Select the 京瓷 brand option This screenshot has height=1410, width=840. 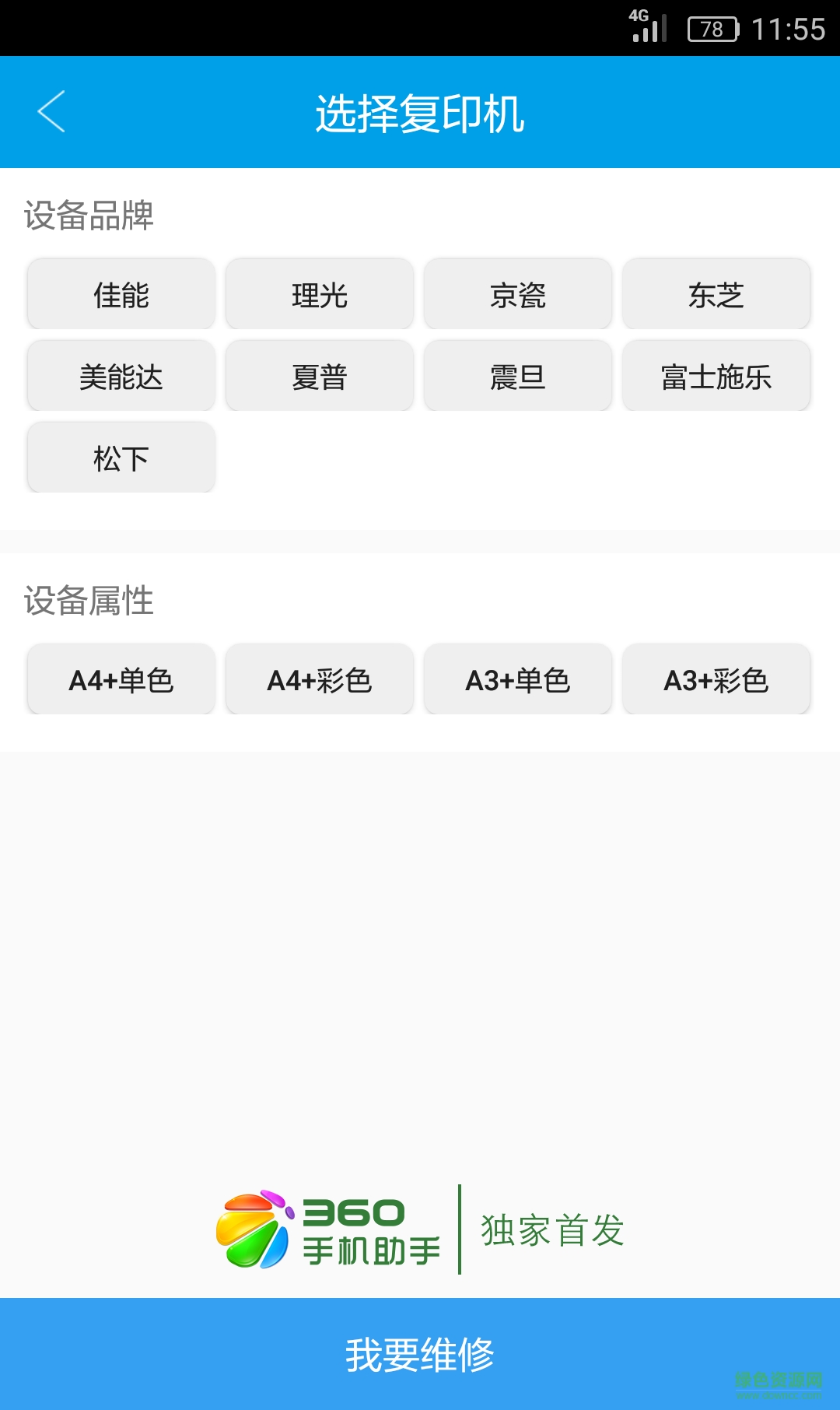click(x=518, y=294)
